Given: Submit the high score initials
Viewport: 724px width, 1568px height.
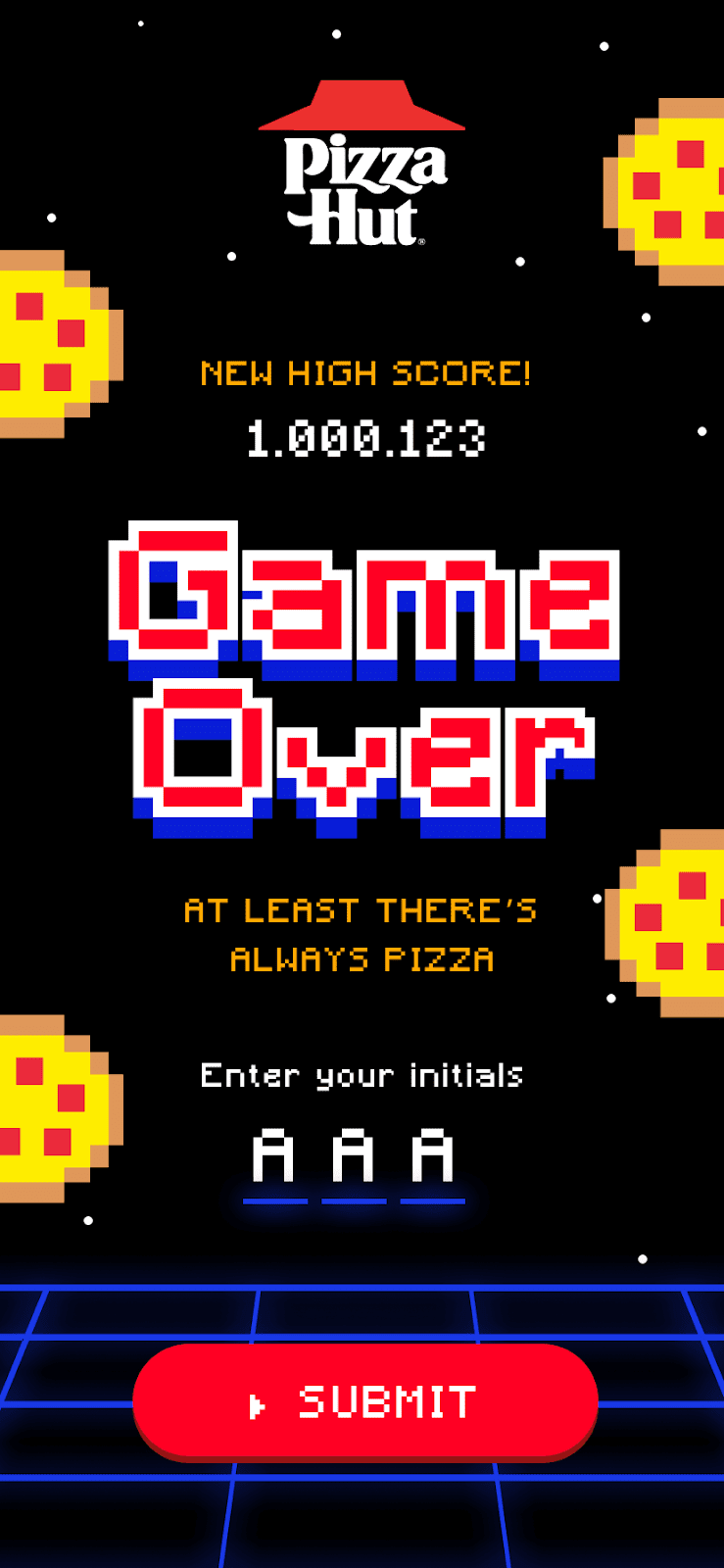Looking at the screenshot, I should 364,1400.
